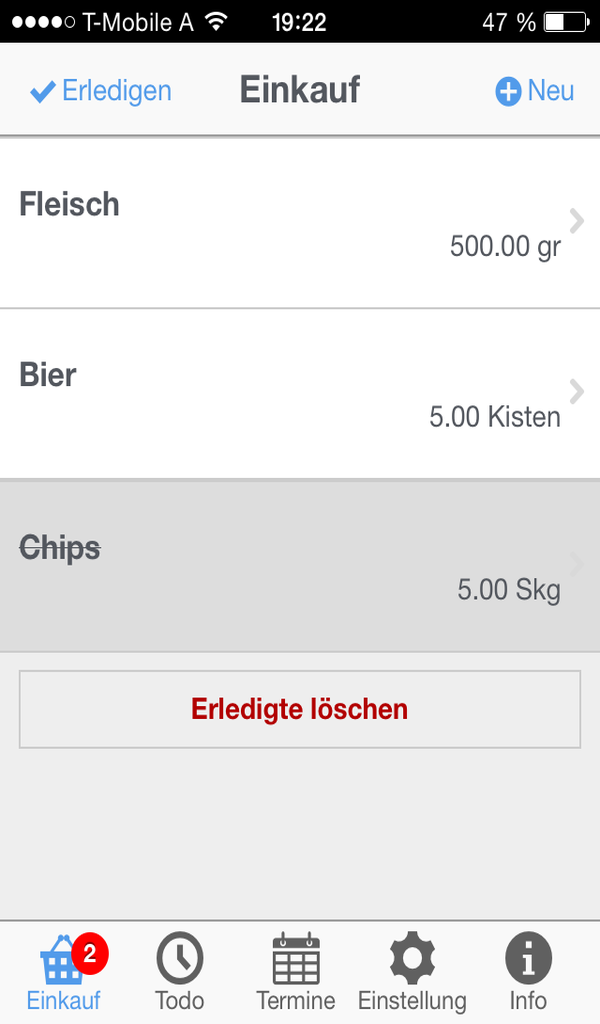Tap Erledigte löschen button
This screenshot has width=600, height=1024.
click(300, 709)
